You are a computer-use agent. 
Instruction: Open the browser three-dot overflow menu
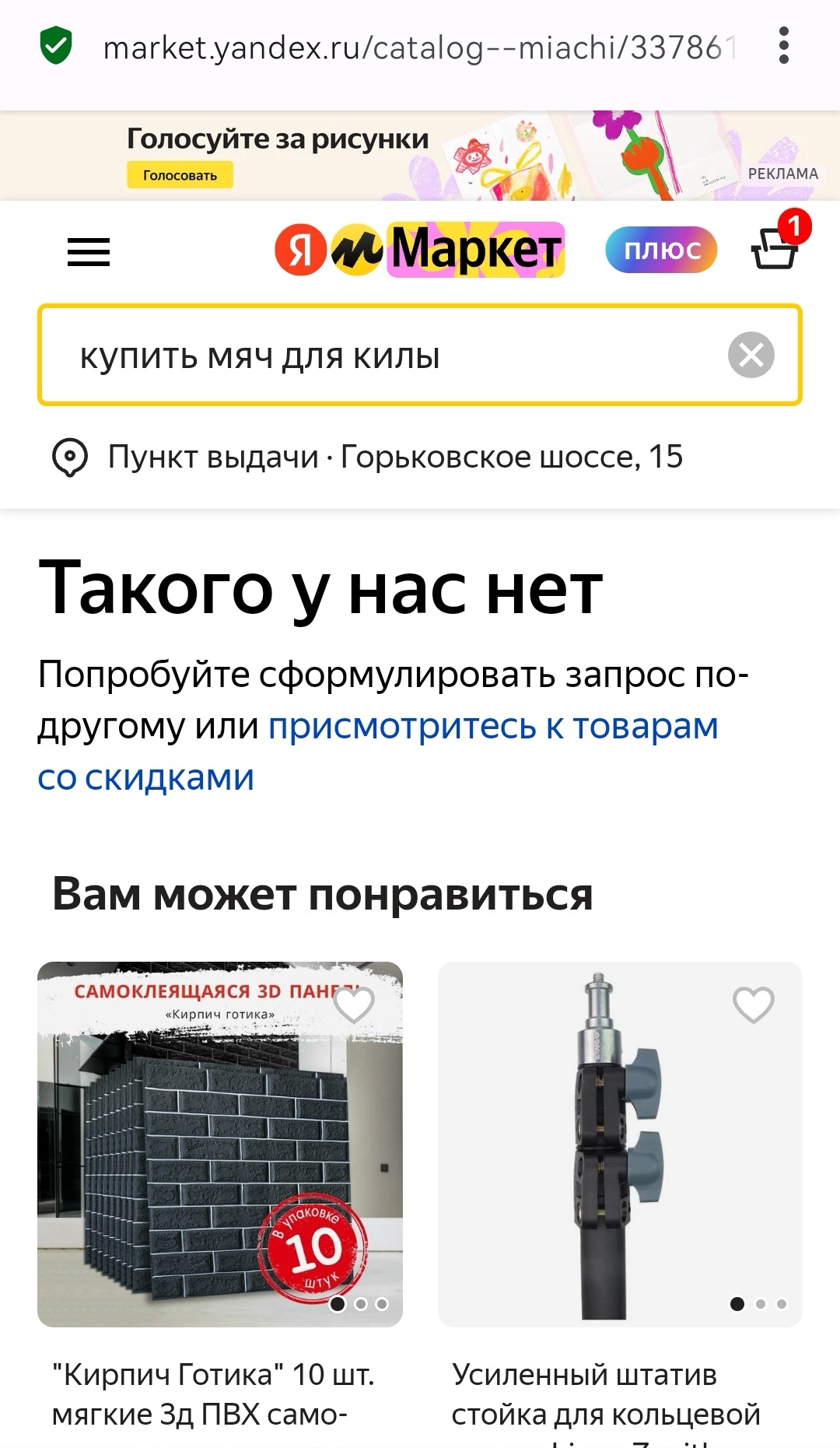click(x=783, y=46)
